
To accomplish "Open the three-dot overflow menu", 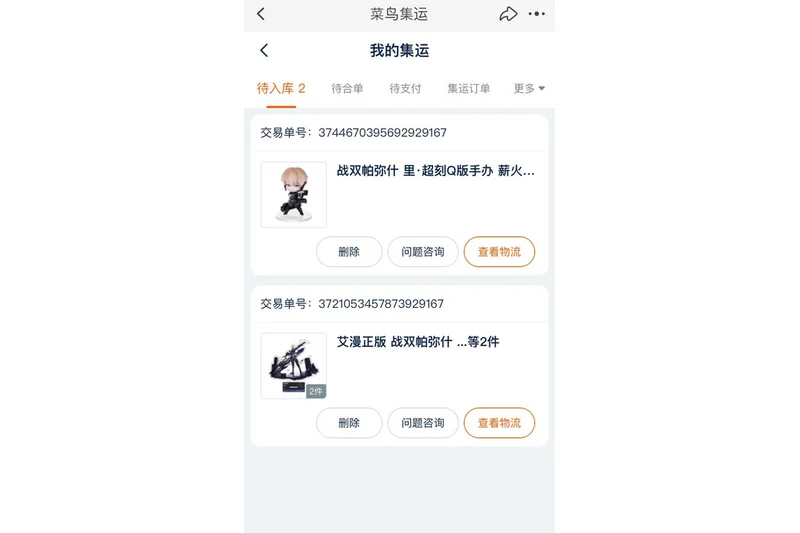I will (x=537, y=14).
